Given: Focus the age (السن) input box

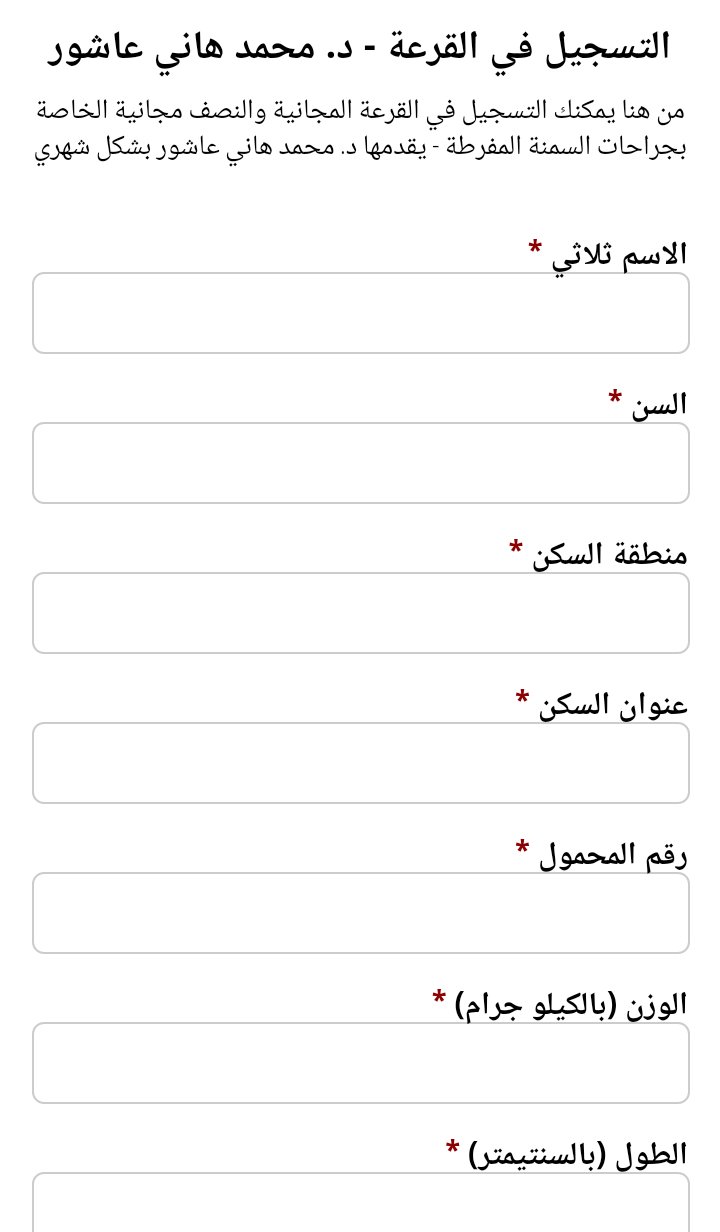Looking at the screenshot, I should [360, 463].
